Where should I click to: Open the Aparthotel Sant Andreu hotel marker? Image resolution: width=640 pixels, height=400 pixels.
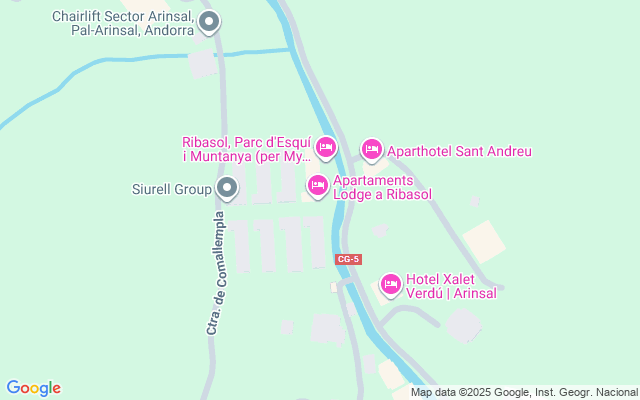371,150
